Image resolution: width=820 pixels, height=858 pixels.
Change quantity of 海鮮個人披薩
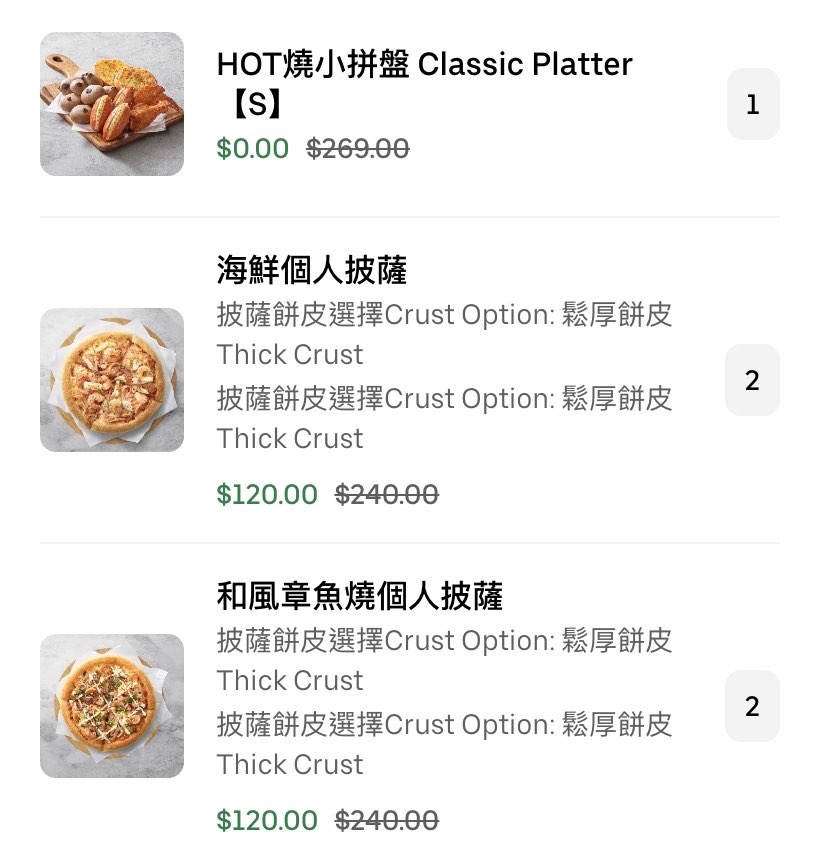tap(752, 380)
